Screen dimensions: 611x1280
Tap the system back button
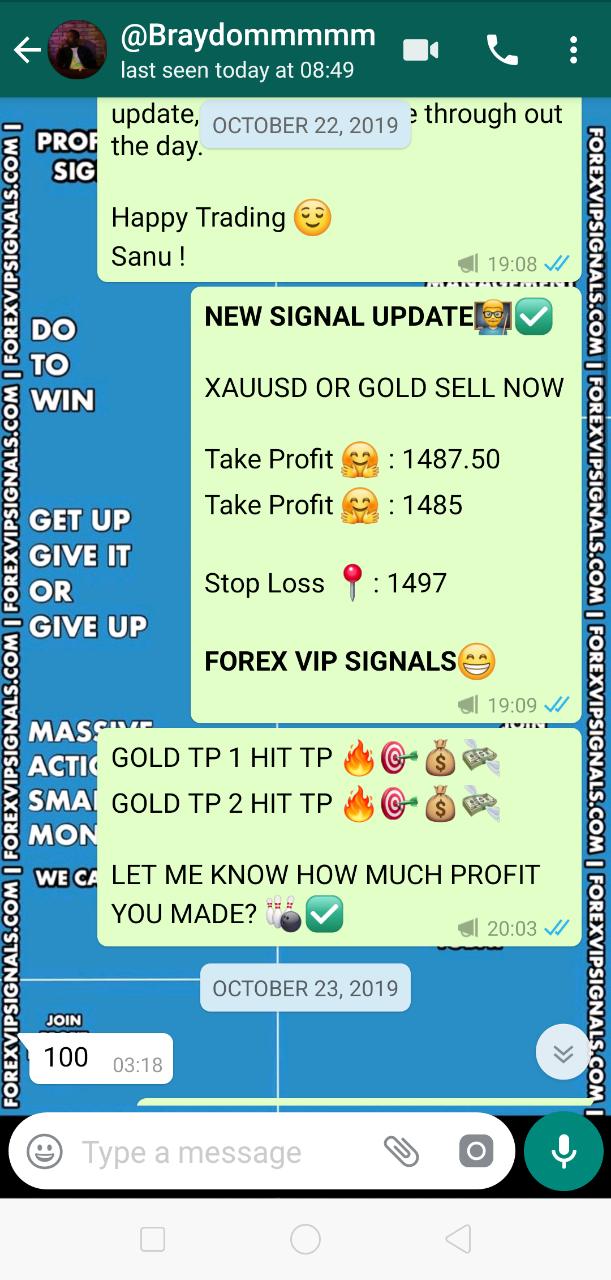point(458,1240)
